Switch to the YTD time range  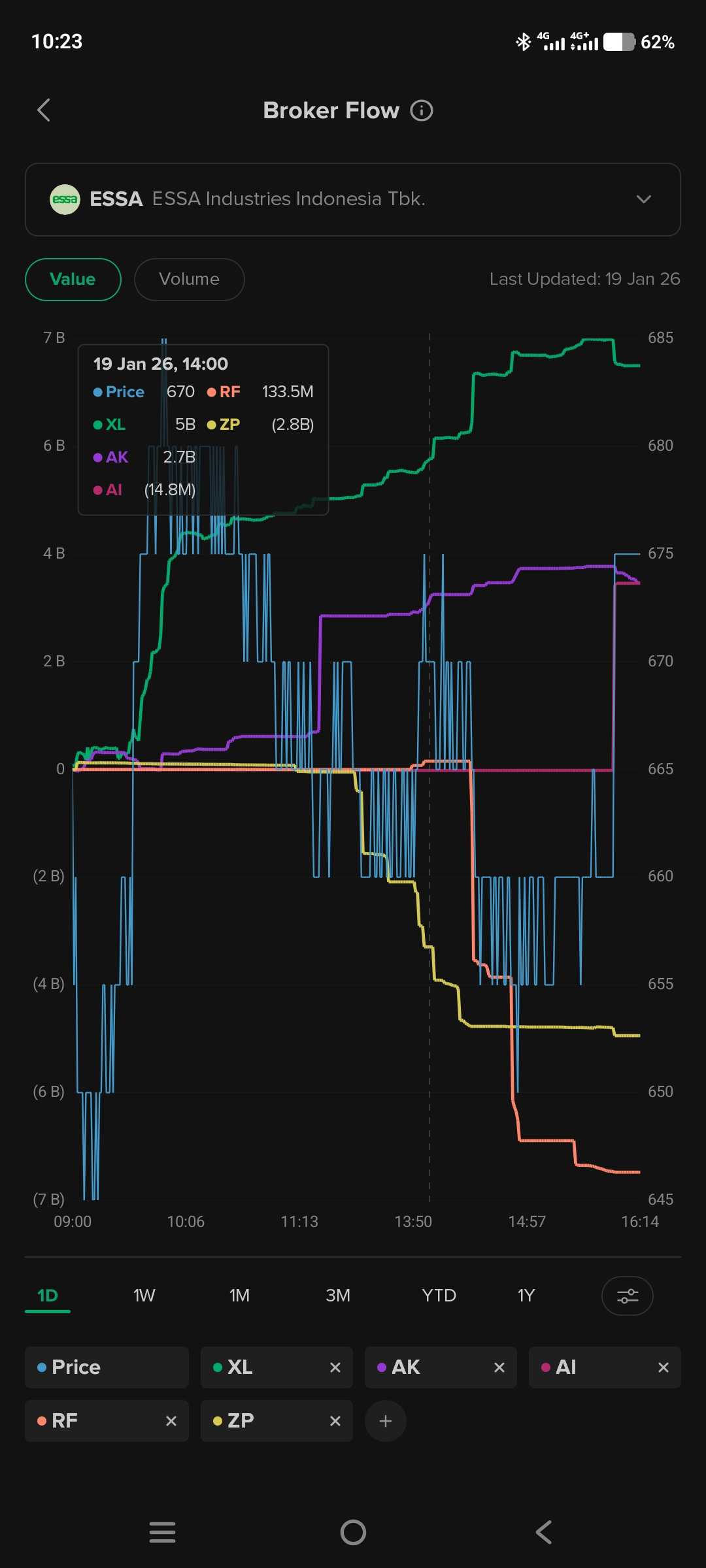coord(439,1296)
